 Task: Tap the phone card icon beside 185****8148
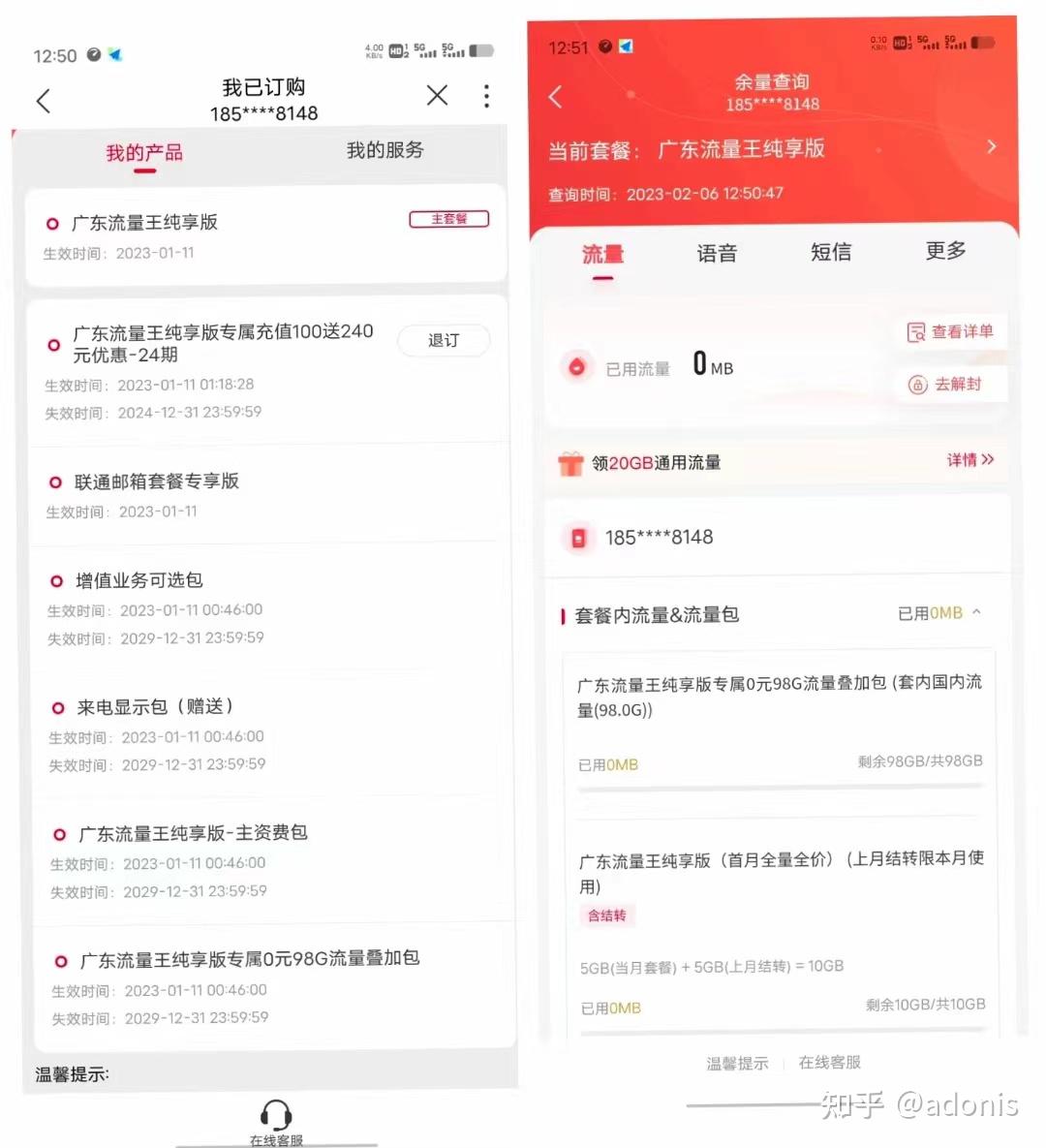pyautogui.click(x=578, y=537)
